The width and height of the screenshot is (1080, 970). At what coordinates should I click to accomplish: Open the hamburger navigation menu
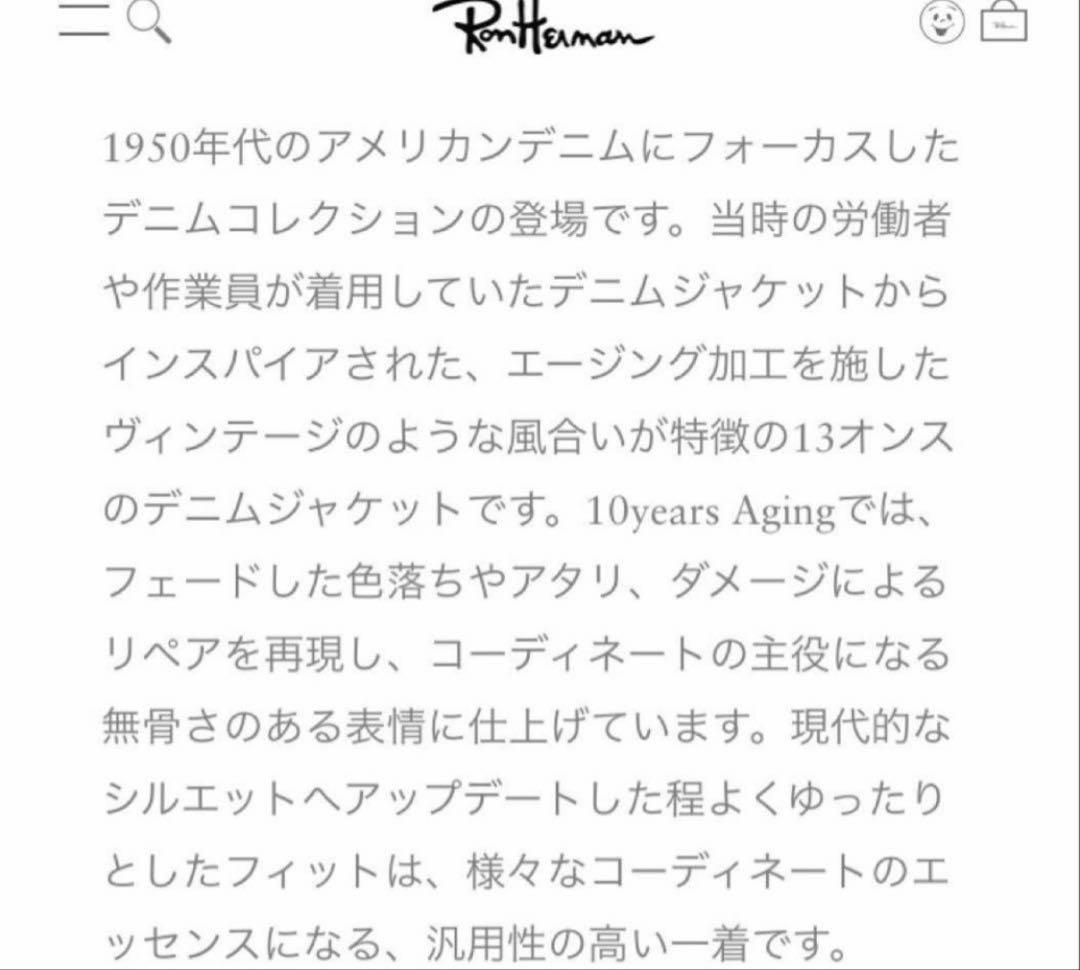coord(83,19)
